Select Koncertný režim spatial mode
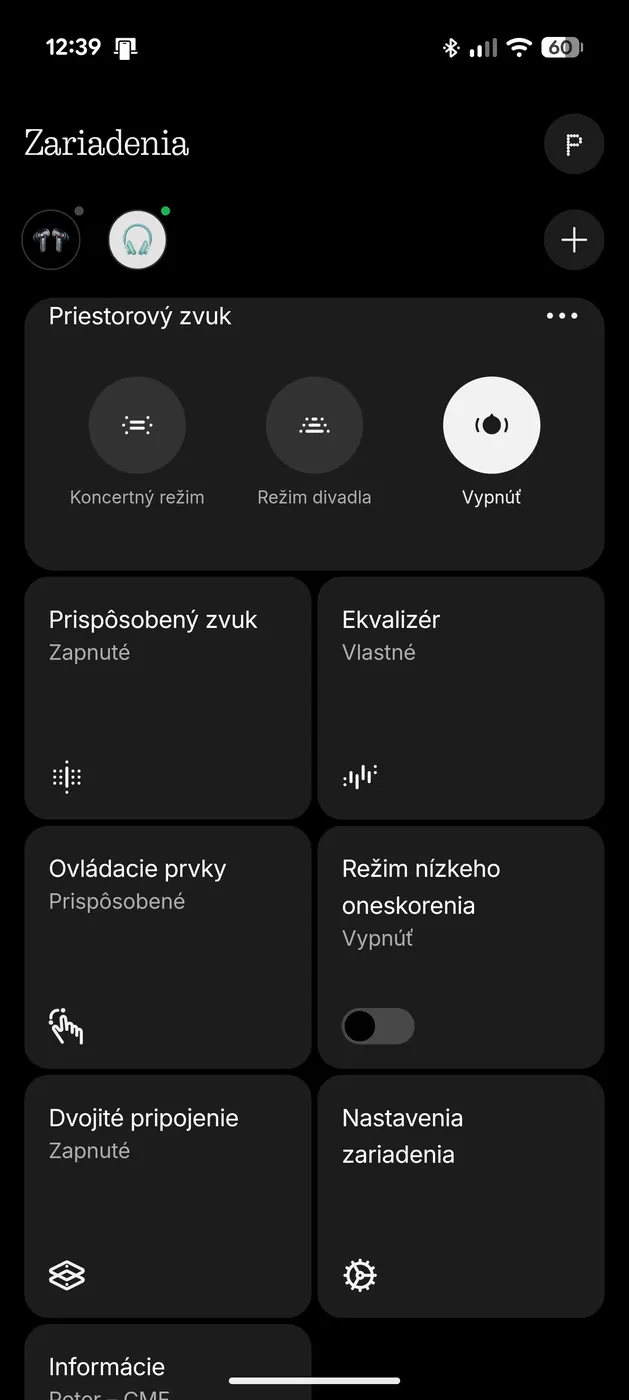Viewport: 629px width, 1400px height. [x=137, y=425]
